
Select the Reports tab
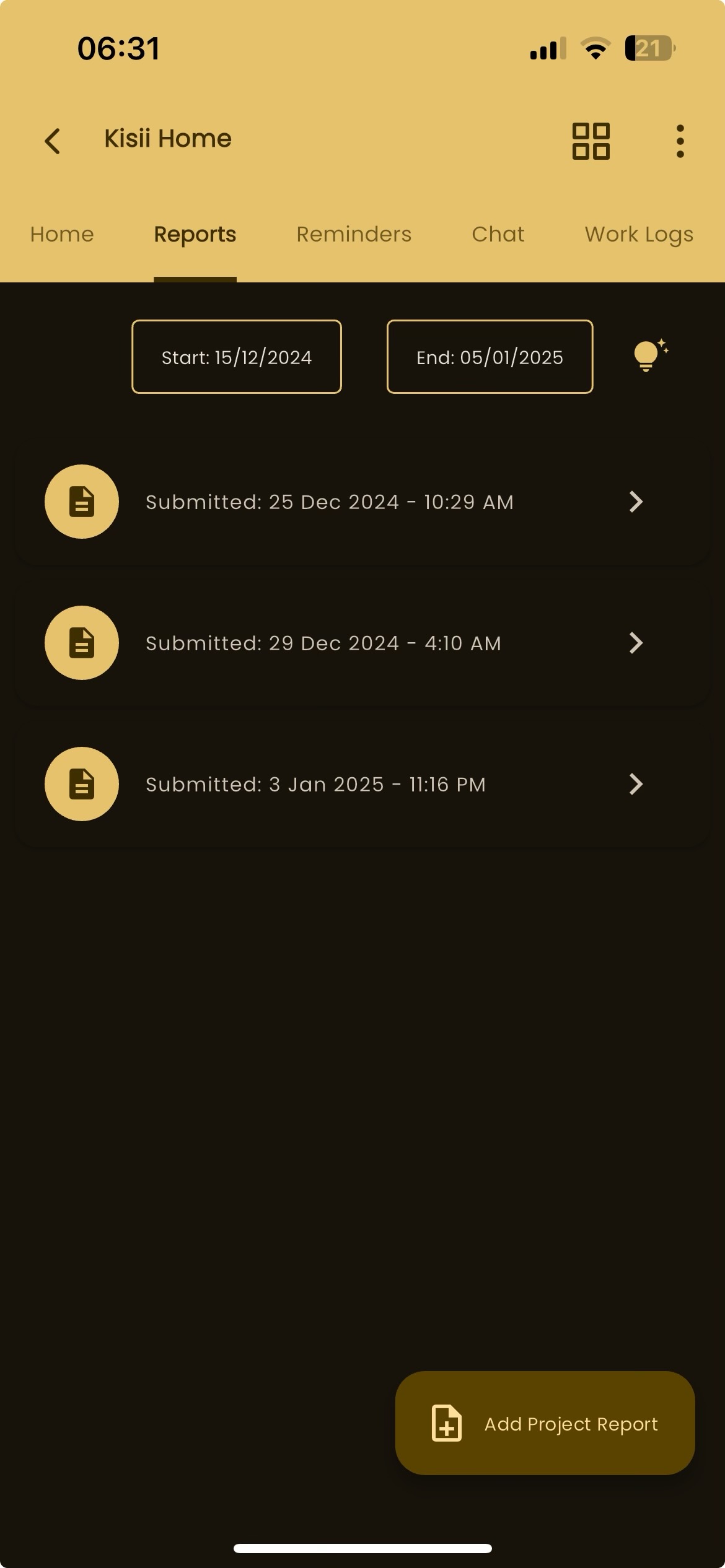coord(195,235)
